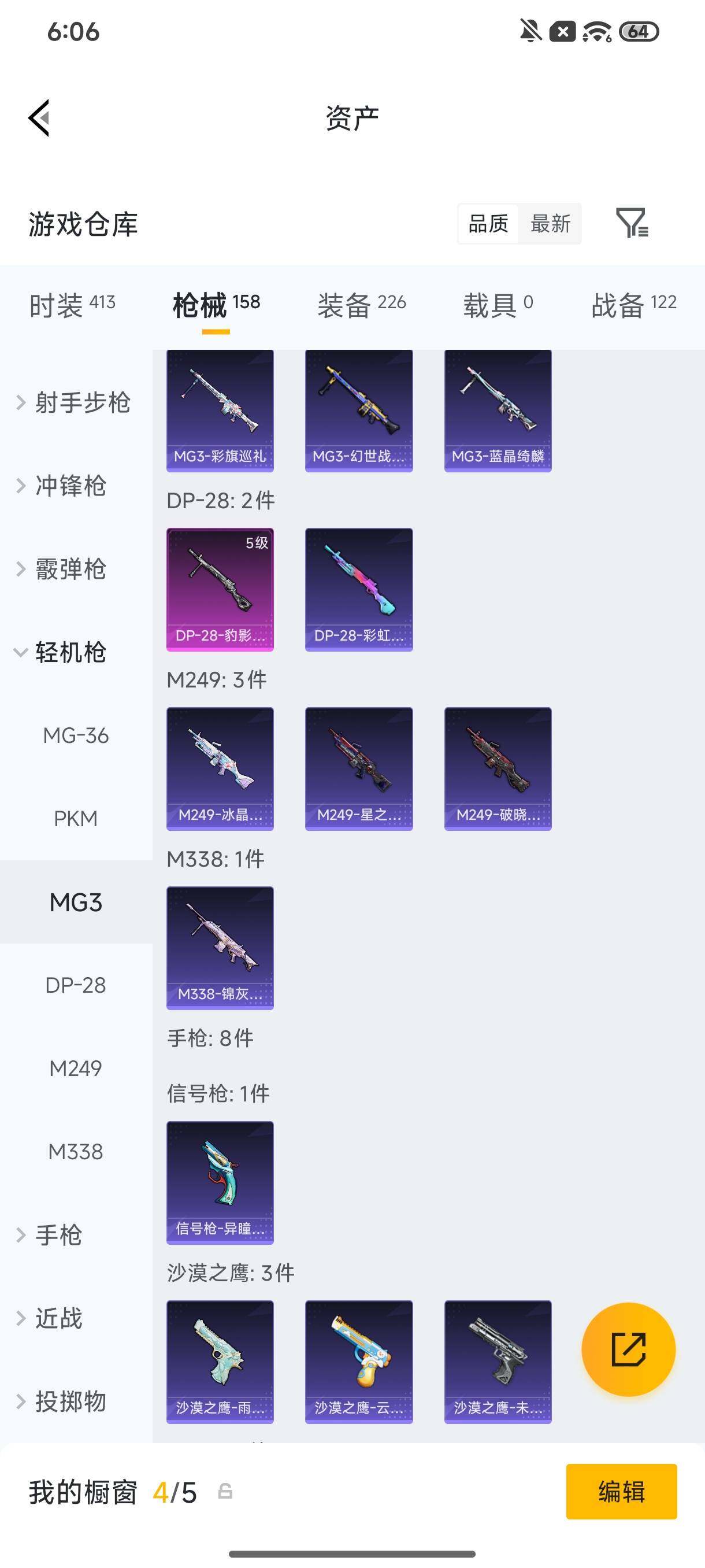Switch to the 战备 tab
This screenshot has height=1568, width=705.
pyautogui.click(x=634, y=304)
